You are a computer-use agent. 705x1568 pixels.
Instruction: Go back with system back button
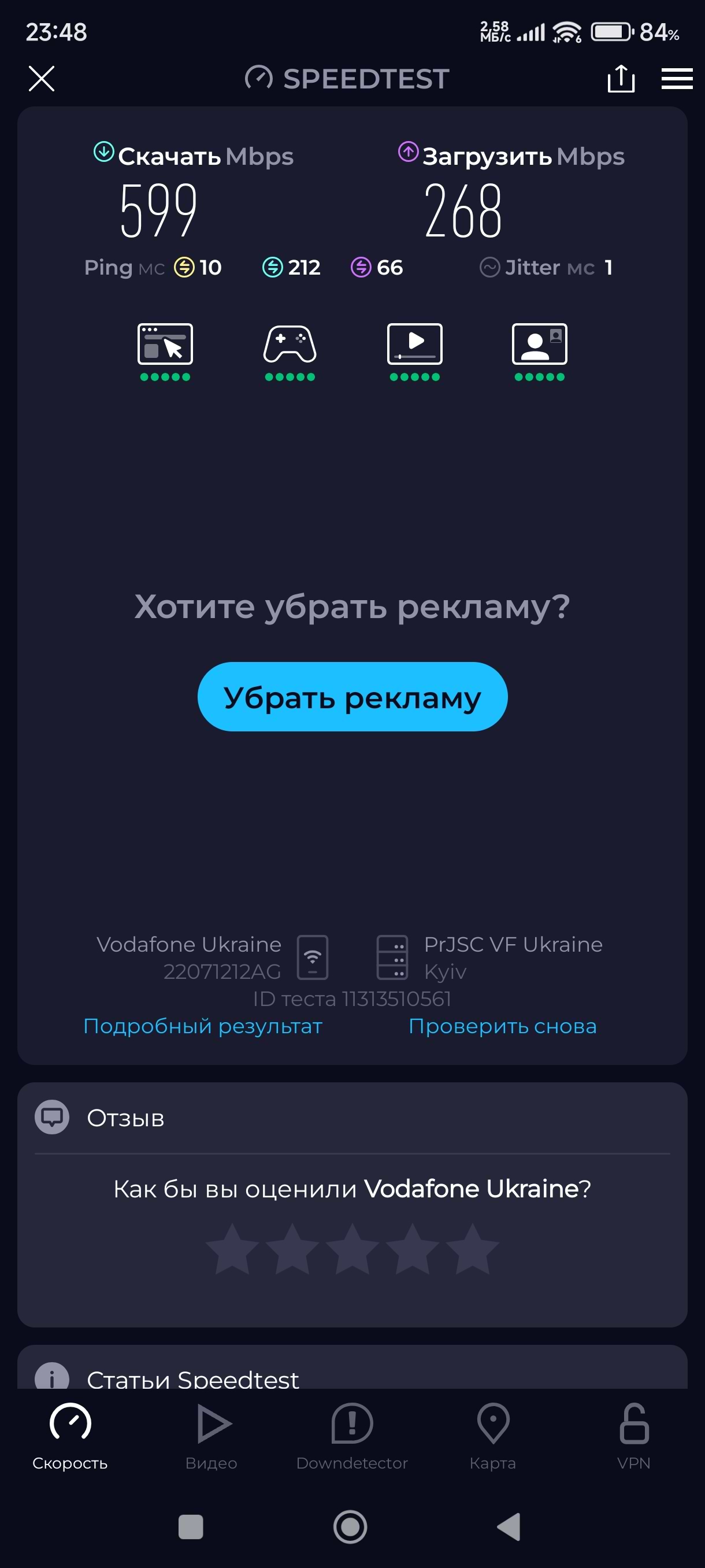click(x=509, y=1526)
